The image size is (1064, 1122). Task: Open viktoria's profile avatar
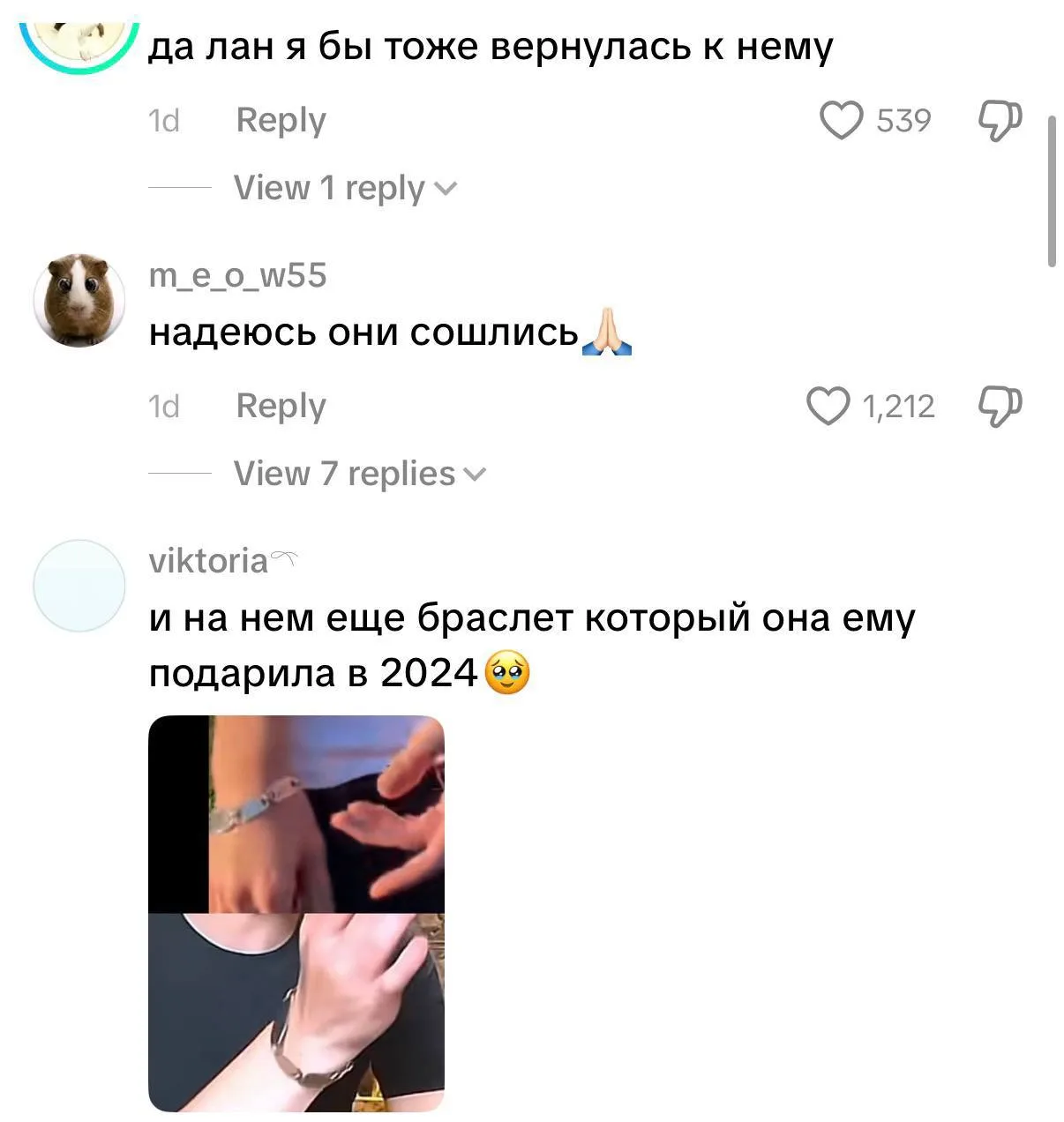pyautogui.click(x=79, y=586)
